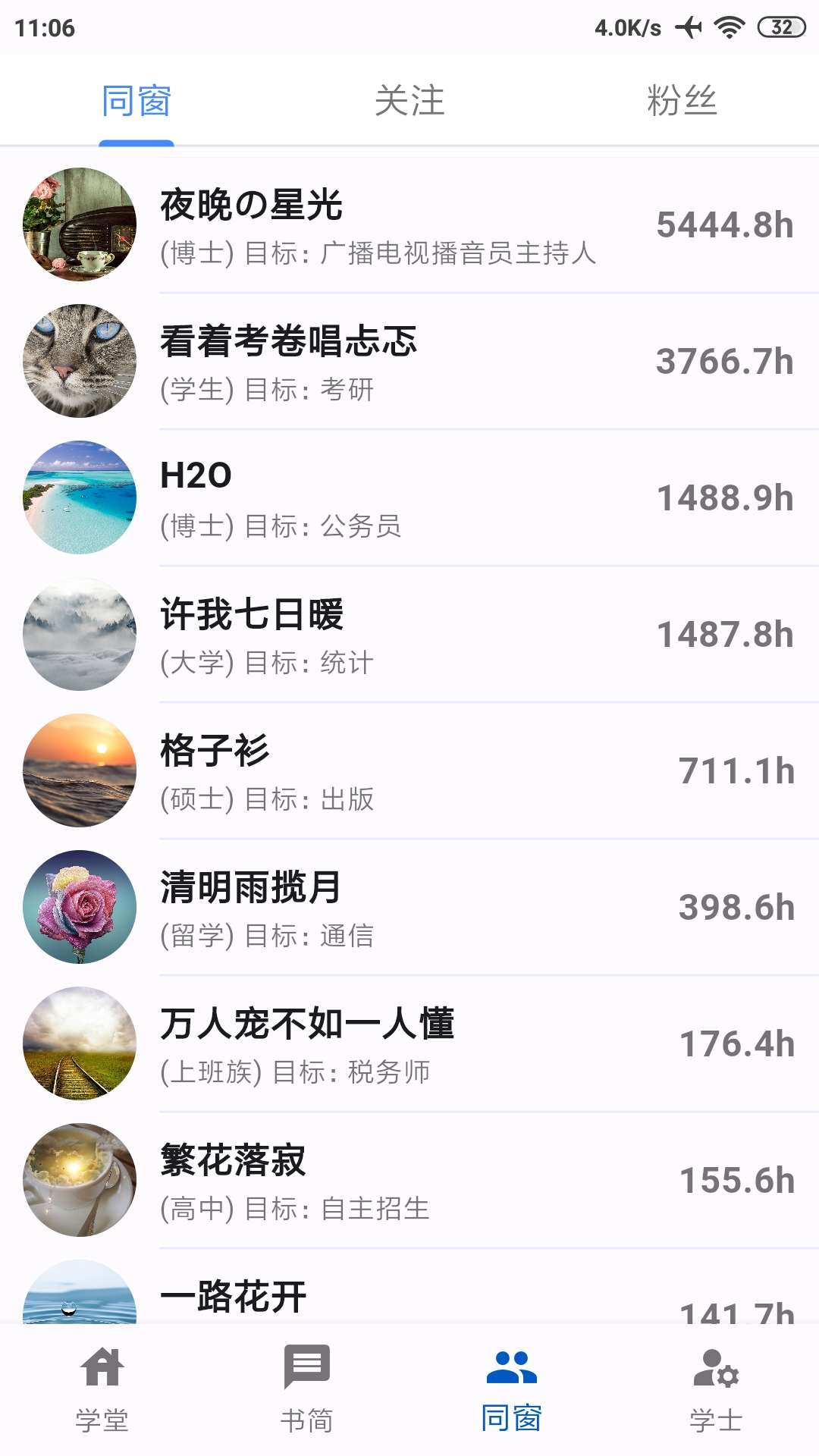Open 夜晚の星光's profile row
Image resolution: width=819 pixels, height=1456 pixels.
point(409,225)
